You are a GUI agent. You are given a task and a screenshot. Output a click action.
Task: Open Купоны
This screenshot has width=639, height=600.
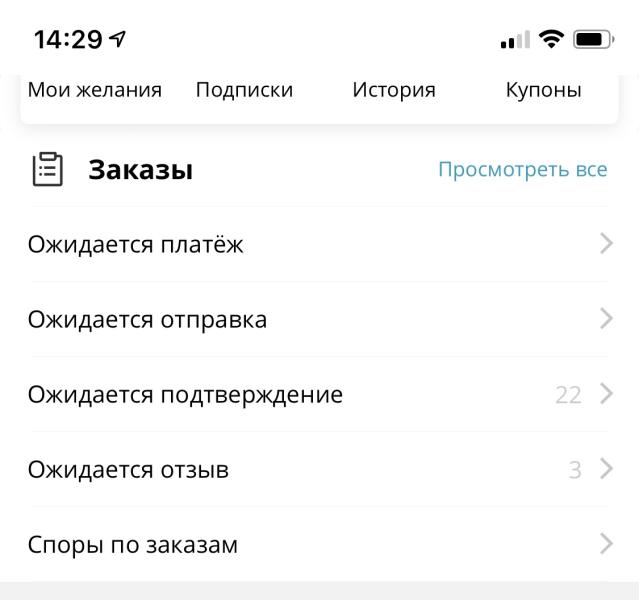click(x=543, y=90)
